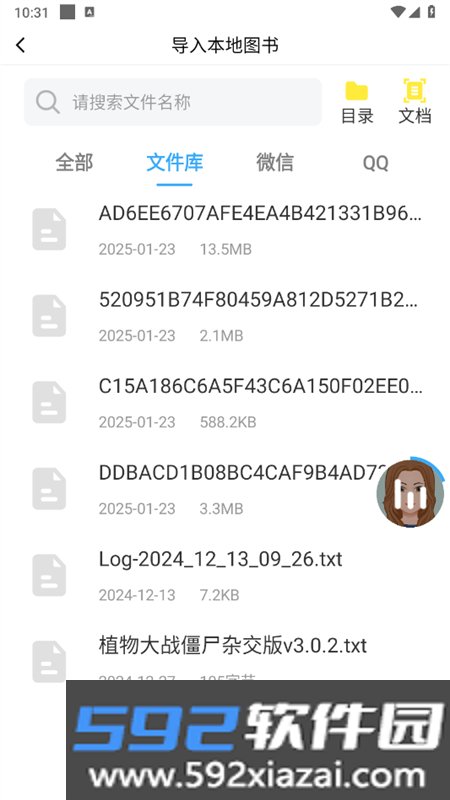The height and width of the screenshot is (800, 450).
Task: Select file AD6EE6707AFE4EA4B421331B96
Action: click(x=225, y=230)
